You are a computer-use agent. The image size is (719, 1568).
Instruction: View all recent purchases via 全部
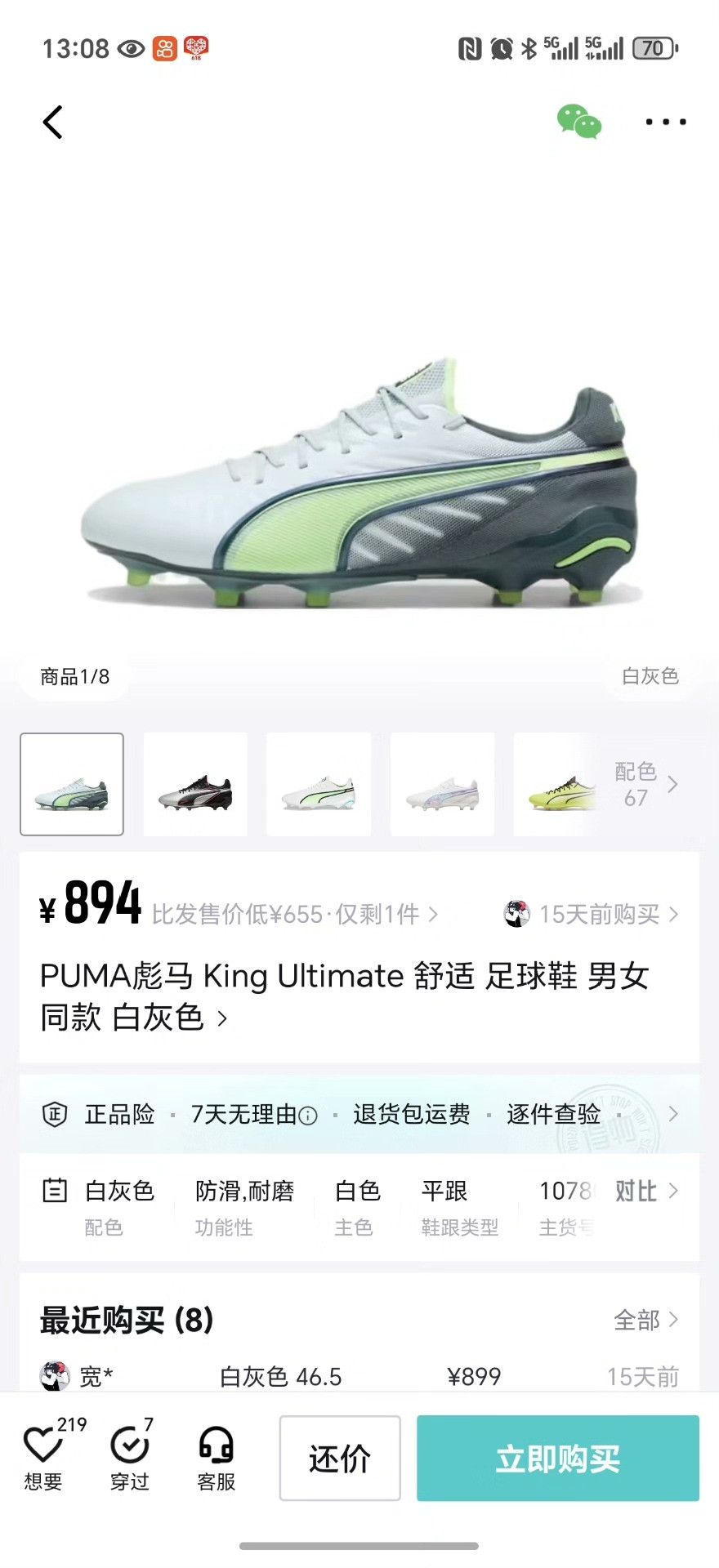click(646, 1320)
